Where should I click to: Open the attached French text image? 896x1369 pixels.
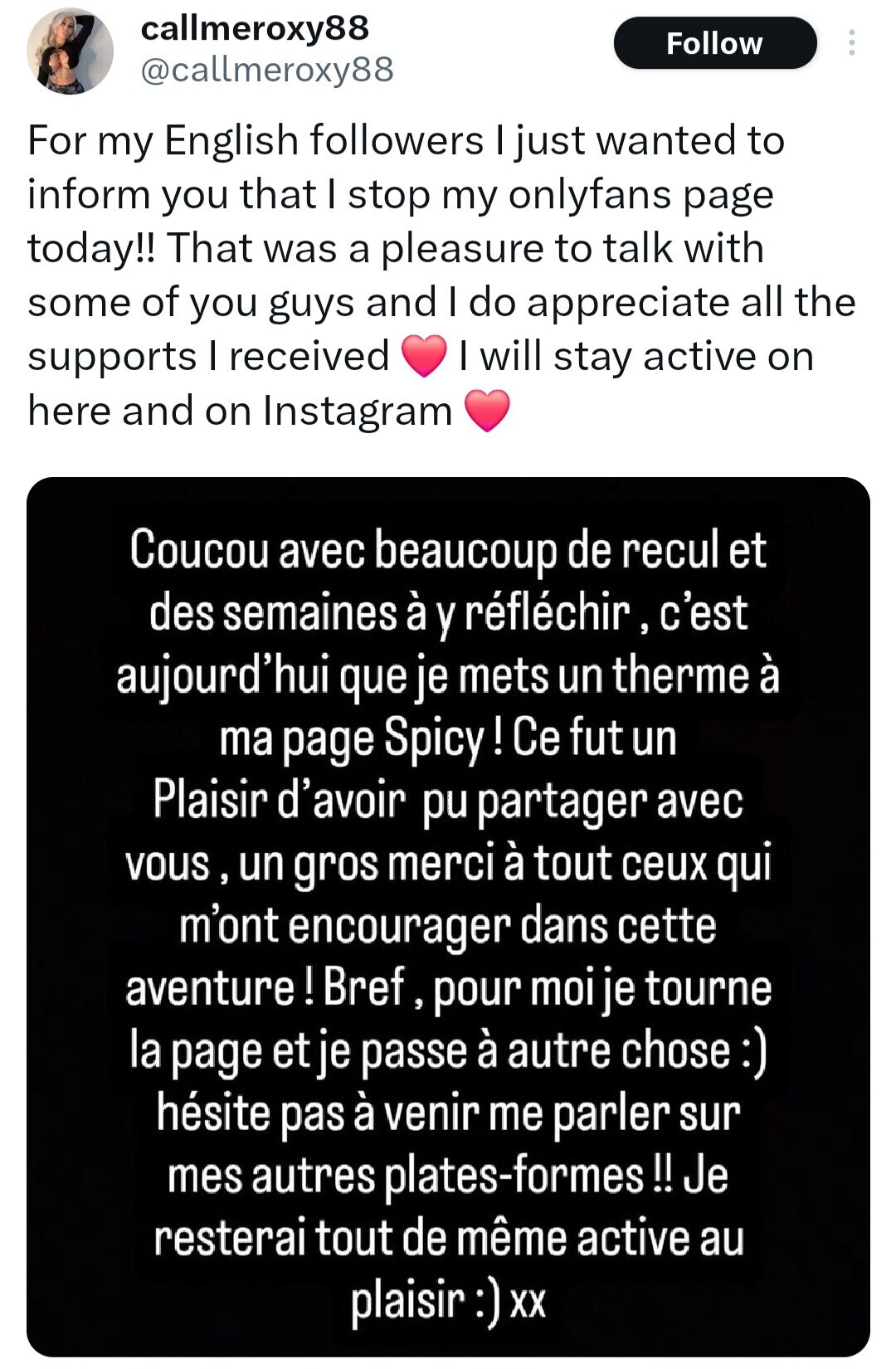(x=448, y=917)
